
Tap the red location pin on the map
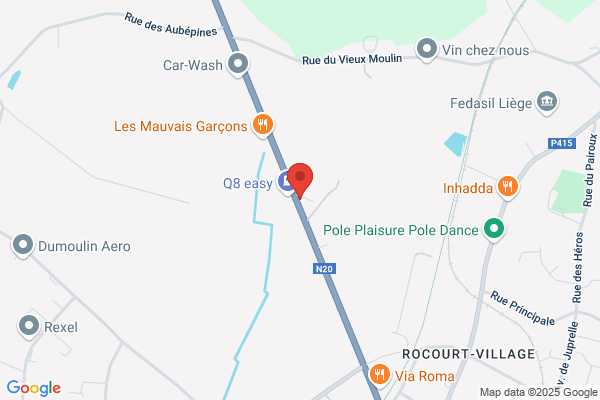point(300,180)
